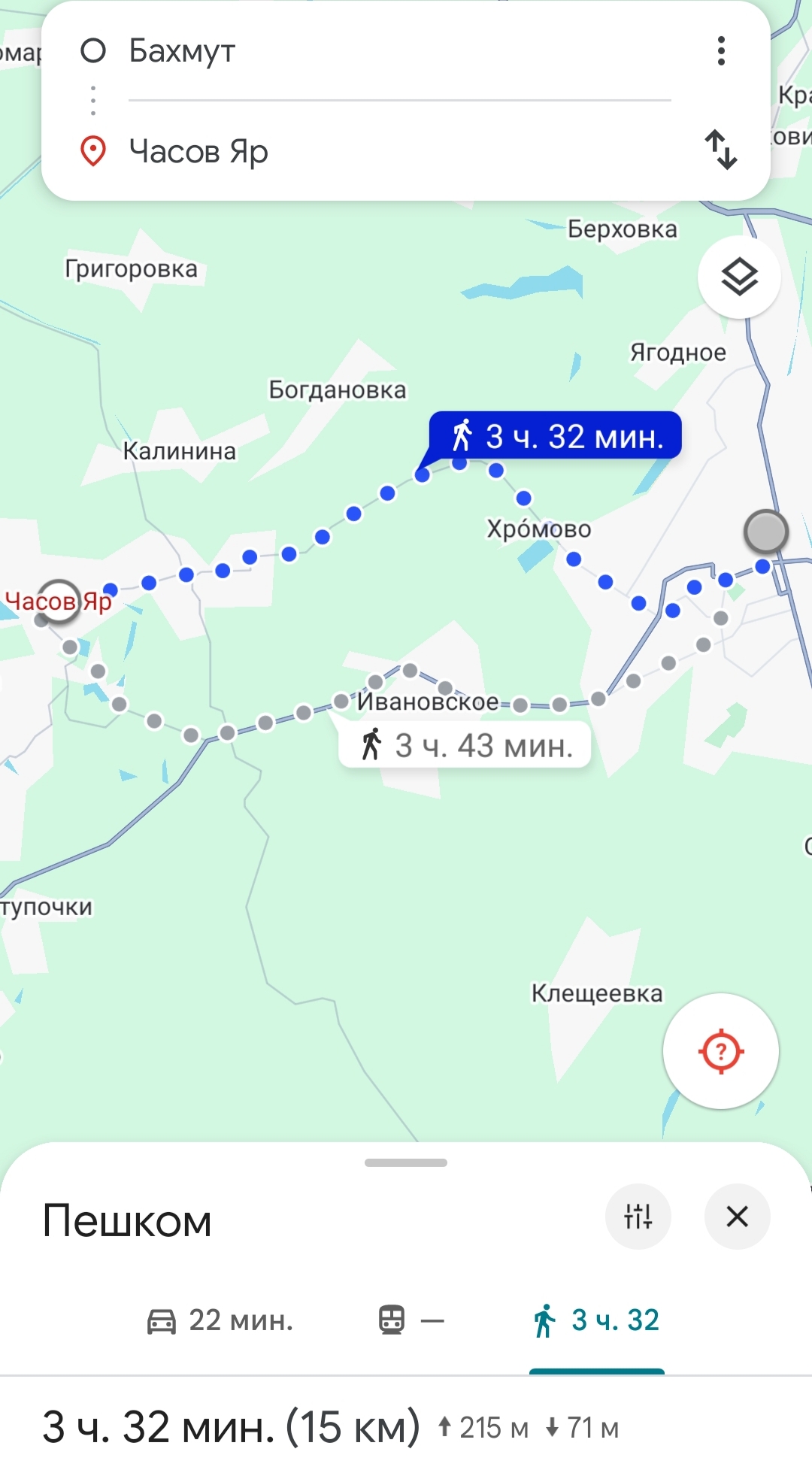Tap the 3 ч. 32 мин. route label
812x1473 pixels.
coord(555,436)
